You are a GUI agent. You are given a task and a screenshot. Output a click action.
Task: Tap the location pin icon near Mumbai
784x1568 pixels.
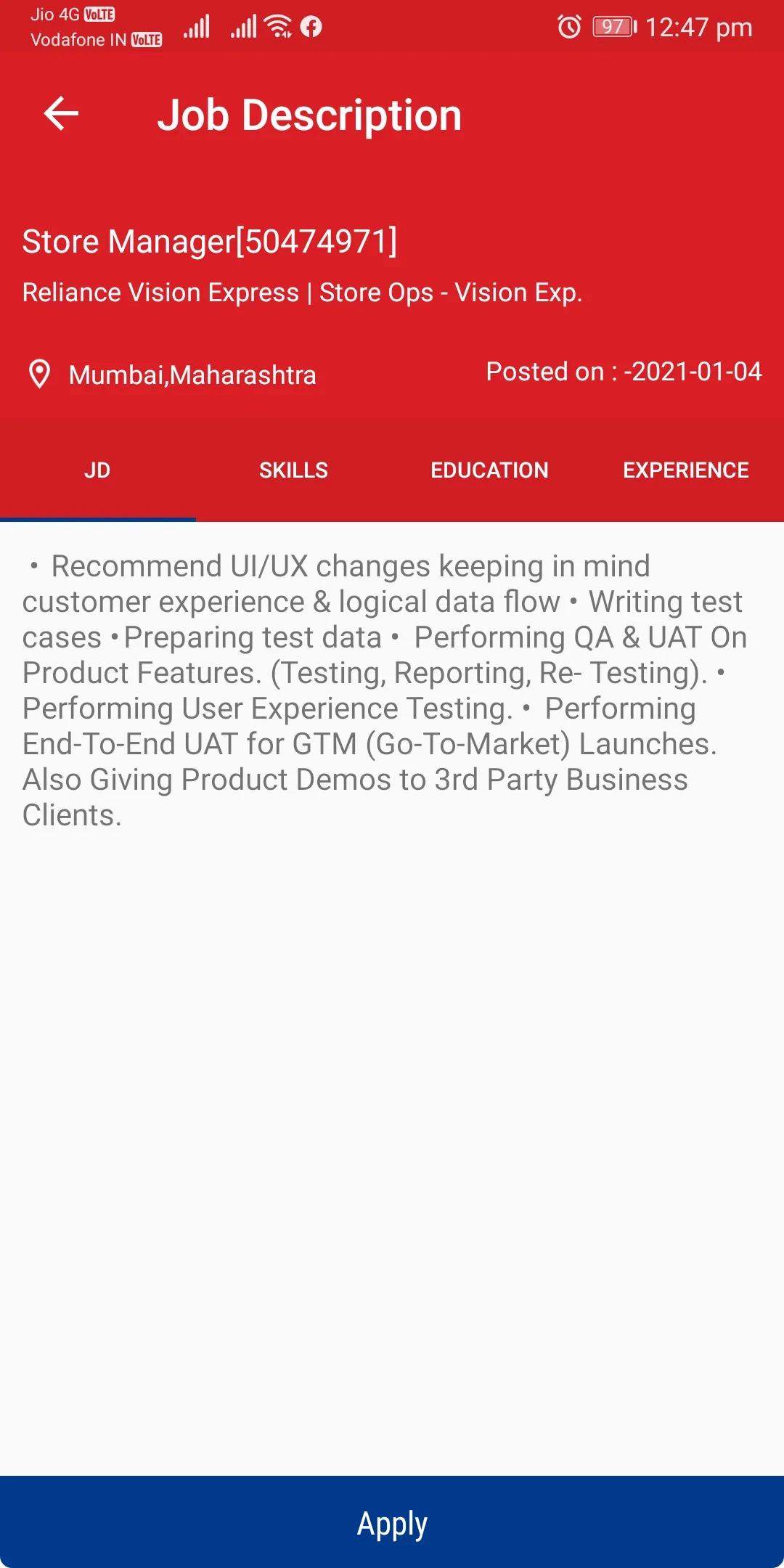coord(38,375)
